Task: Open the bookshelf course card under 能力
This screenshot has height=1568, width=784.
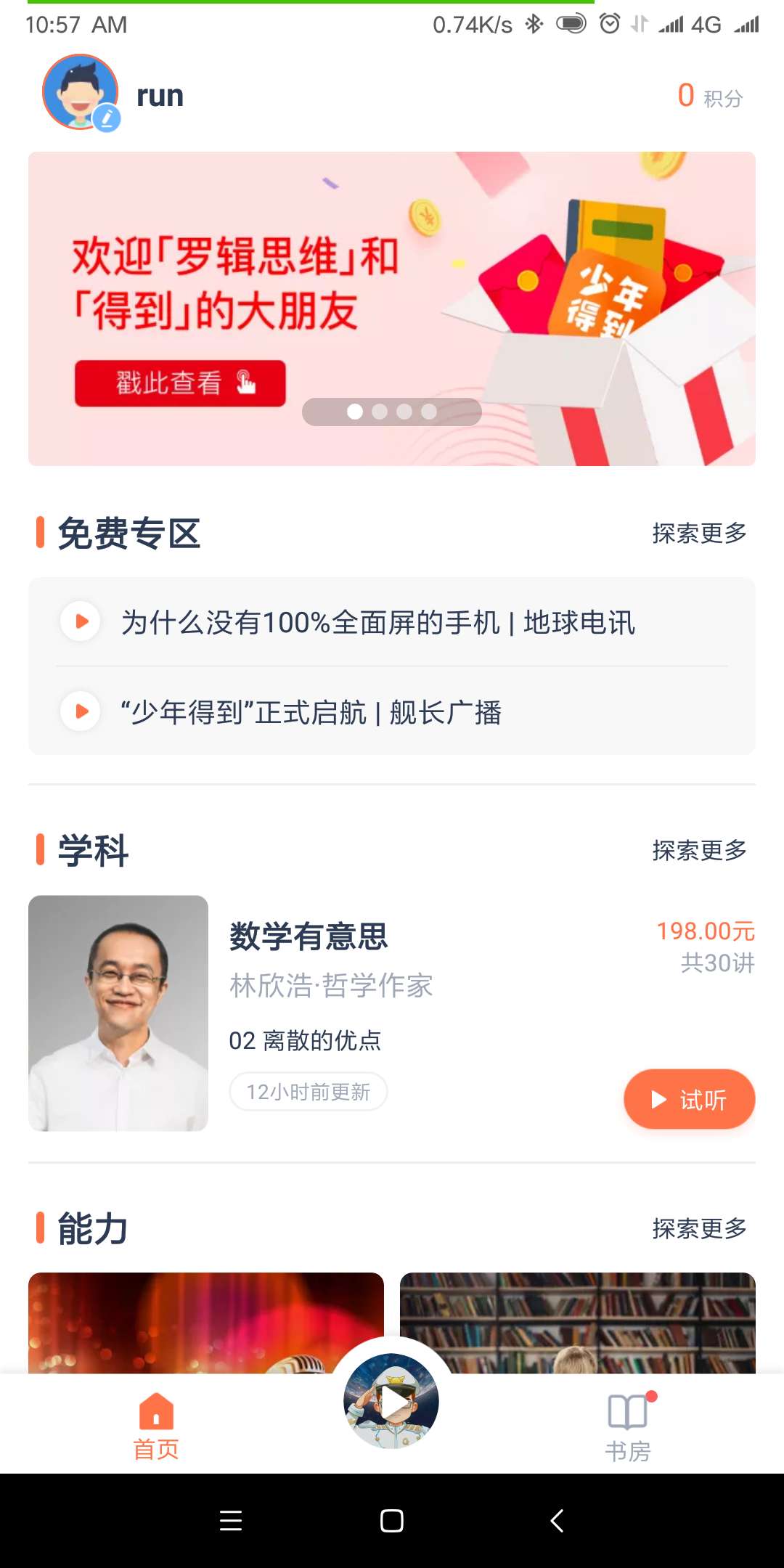Action: pyautogui.click(x=578, y=1323)
